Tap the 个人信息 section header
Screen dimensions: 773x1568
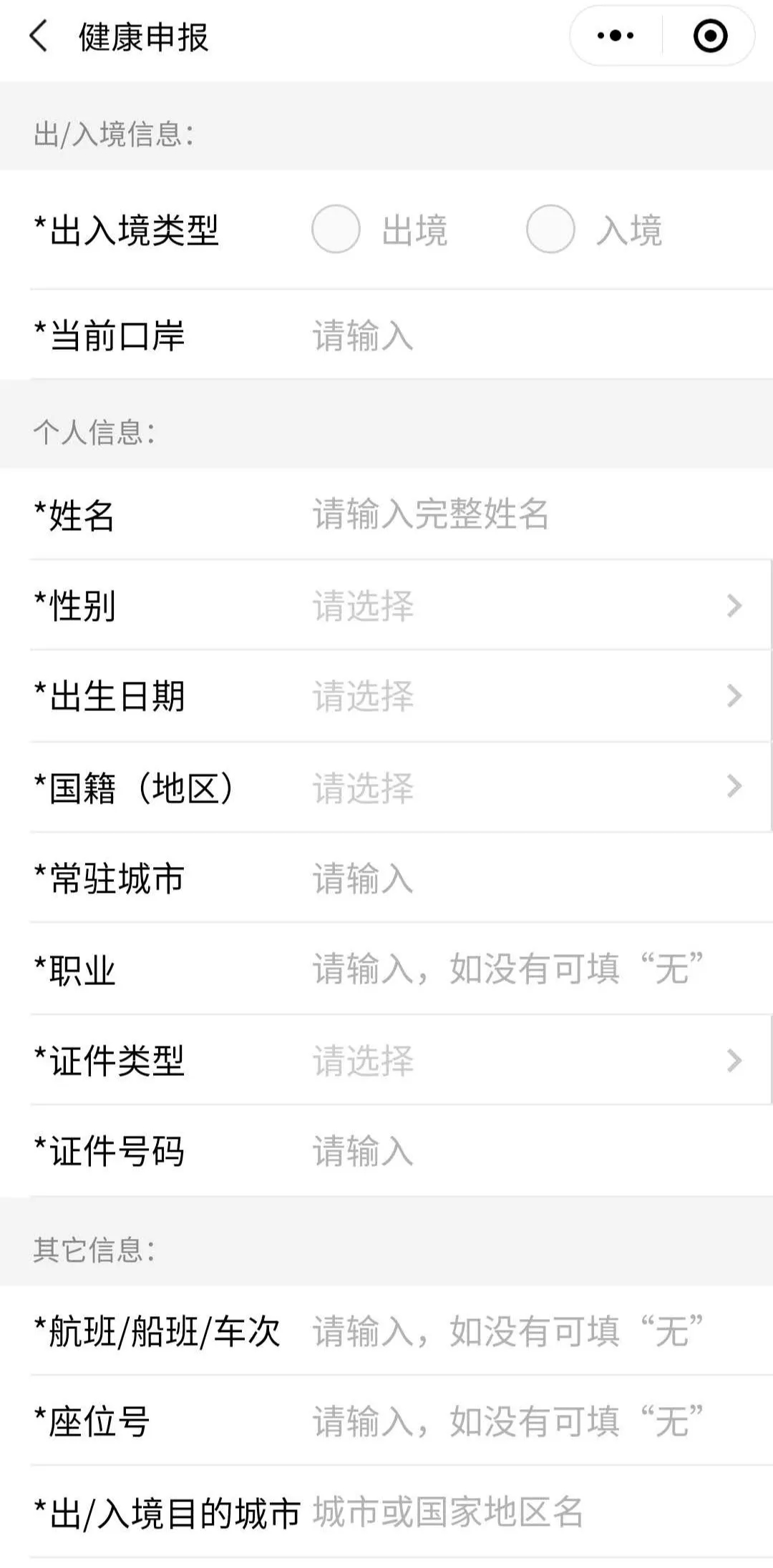point(97,431)
